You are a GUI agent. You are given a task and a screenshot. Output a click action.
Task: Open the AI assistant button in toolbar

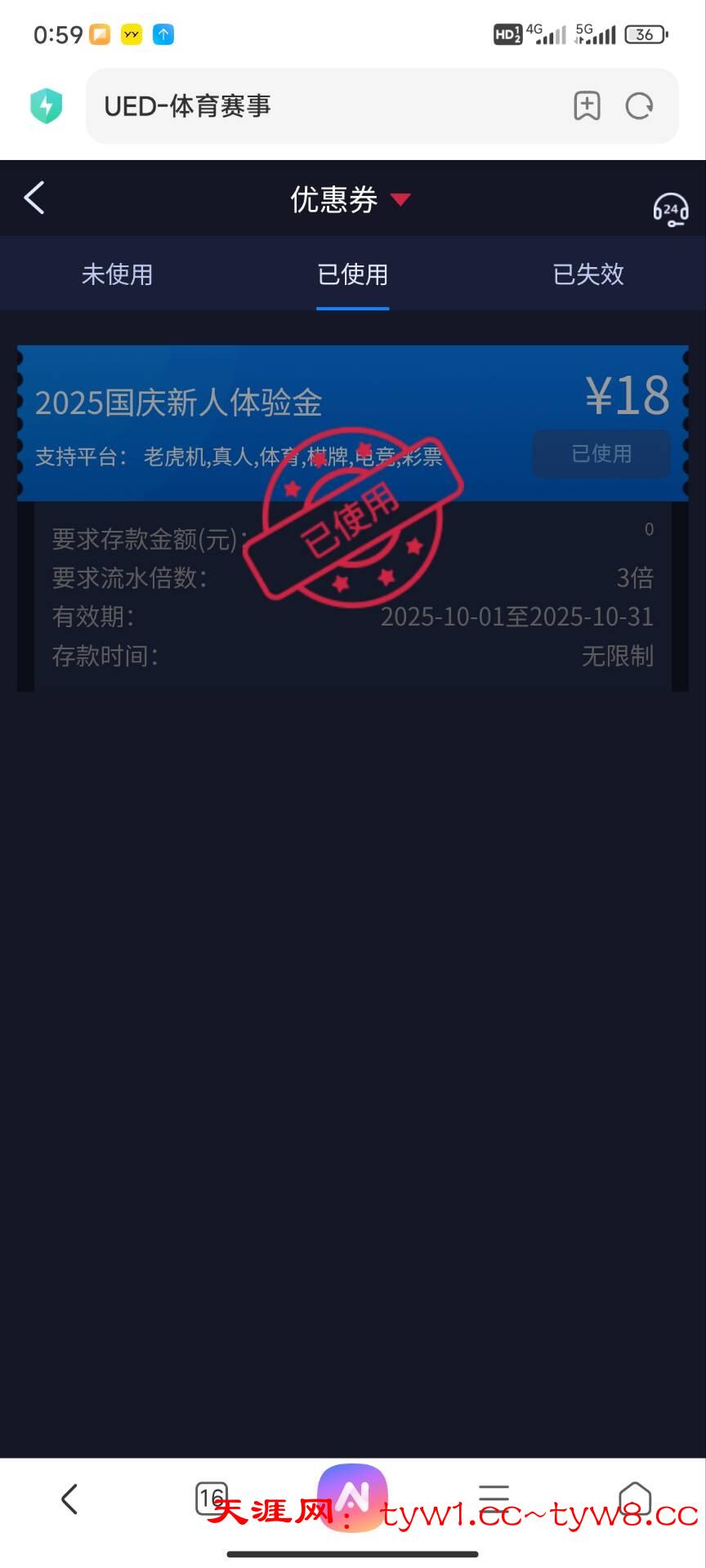[x=352, y=1496]
